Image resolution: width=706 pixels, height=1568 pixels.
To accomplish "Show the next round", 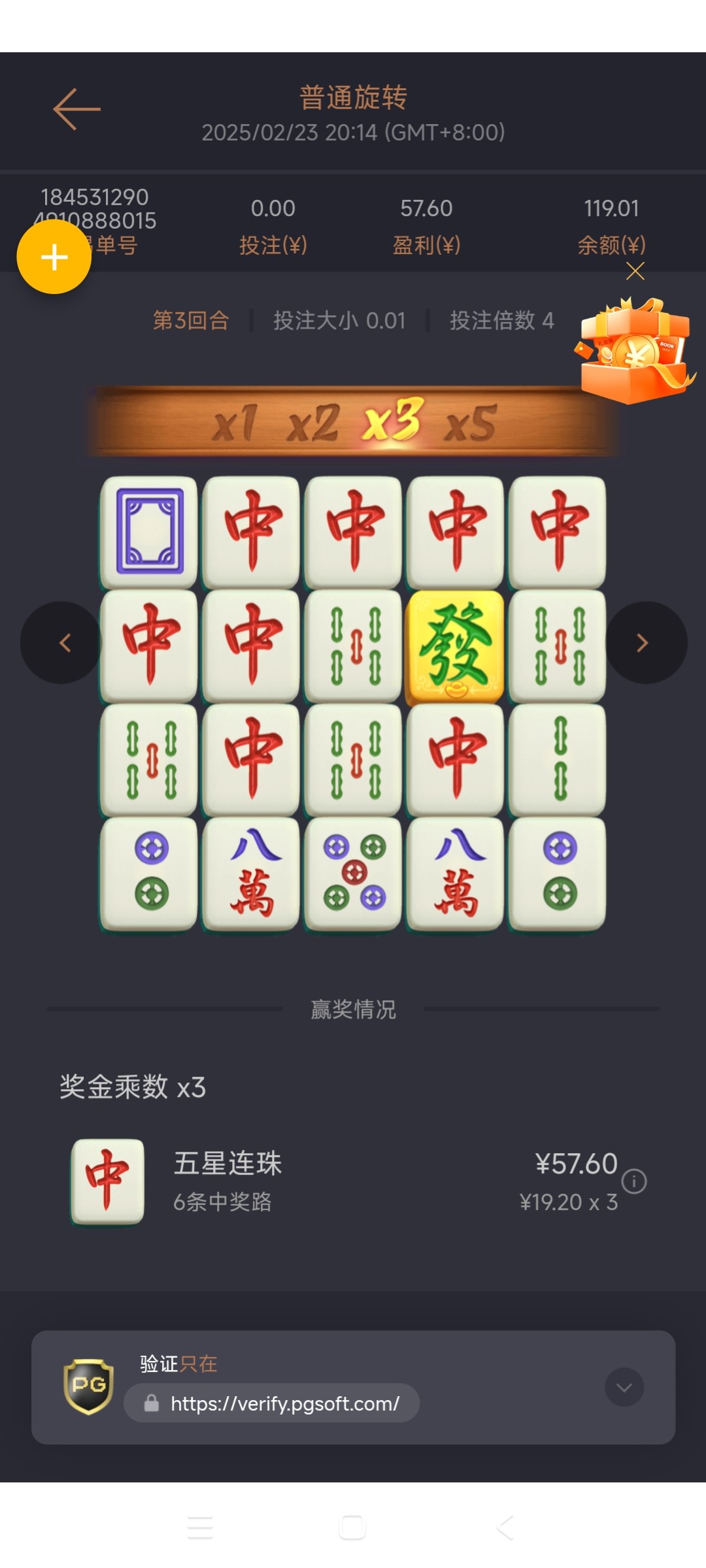I will pos(645,643).
